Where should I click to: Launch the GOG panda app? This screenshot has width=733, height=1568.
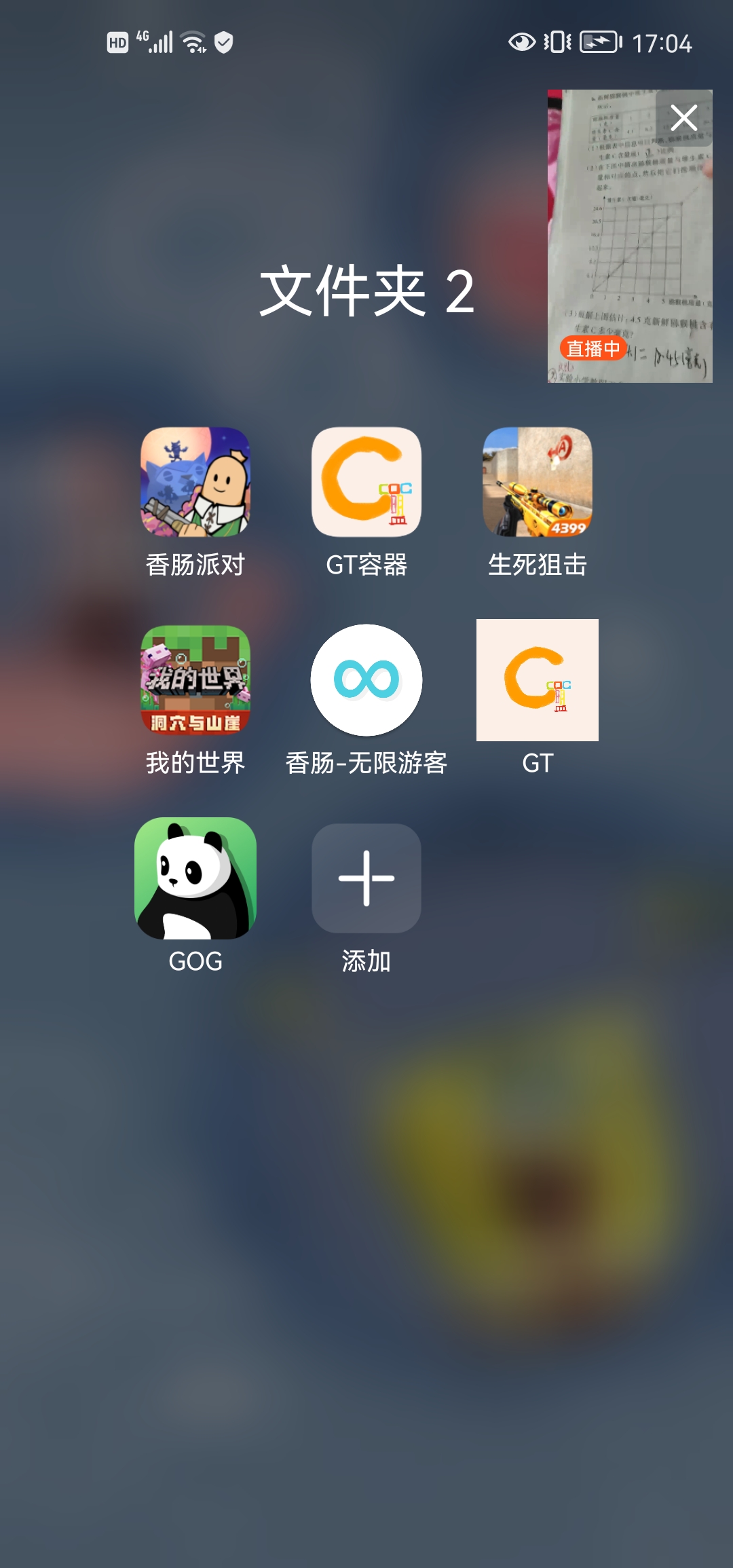tap(195, 878)
